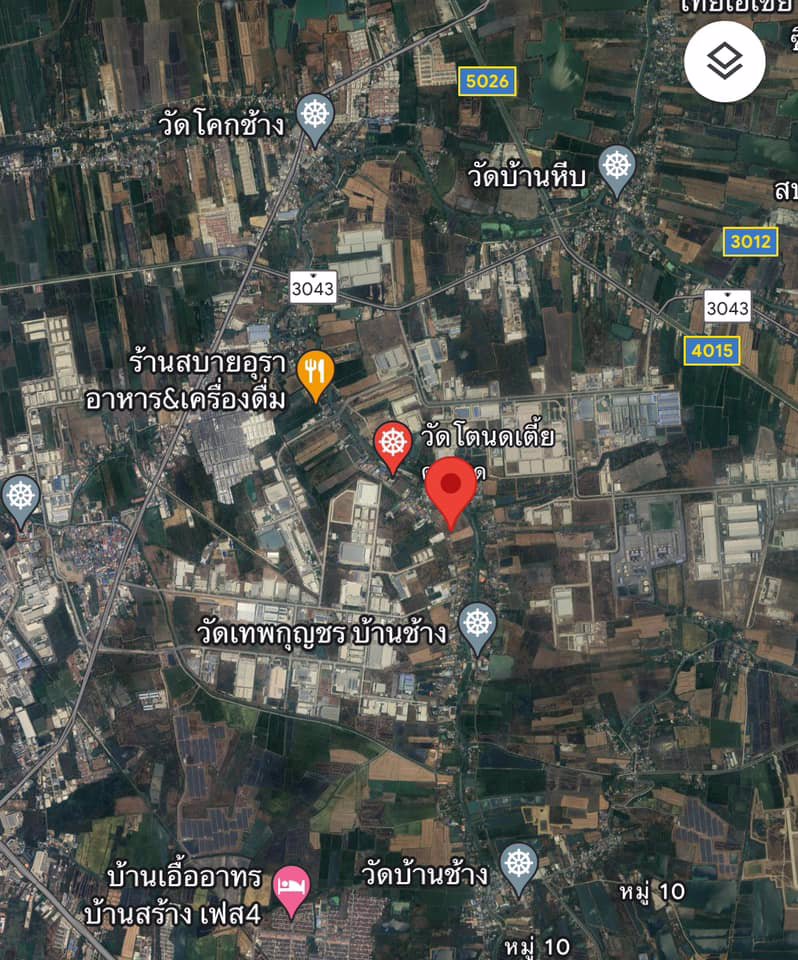This screenshot has width=798, height=960.
Task: Click the วัดบ้านช้าง temple marker
Action: [x=519, y=860]
